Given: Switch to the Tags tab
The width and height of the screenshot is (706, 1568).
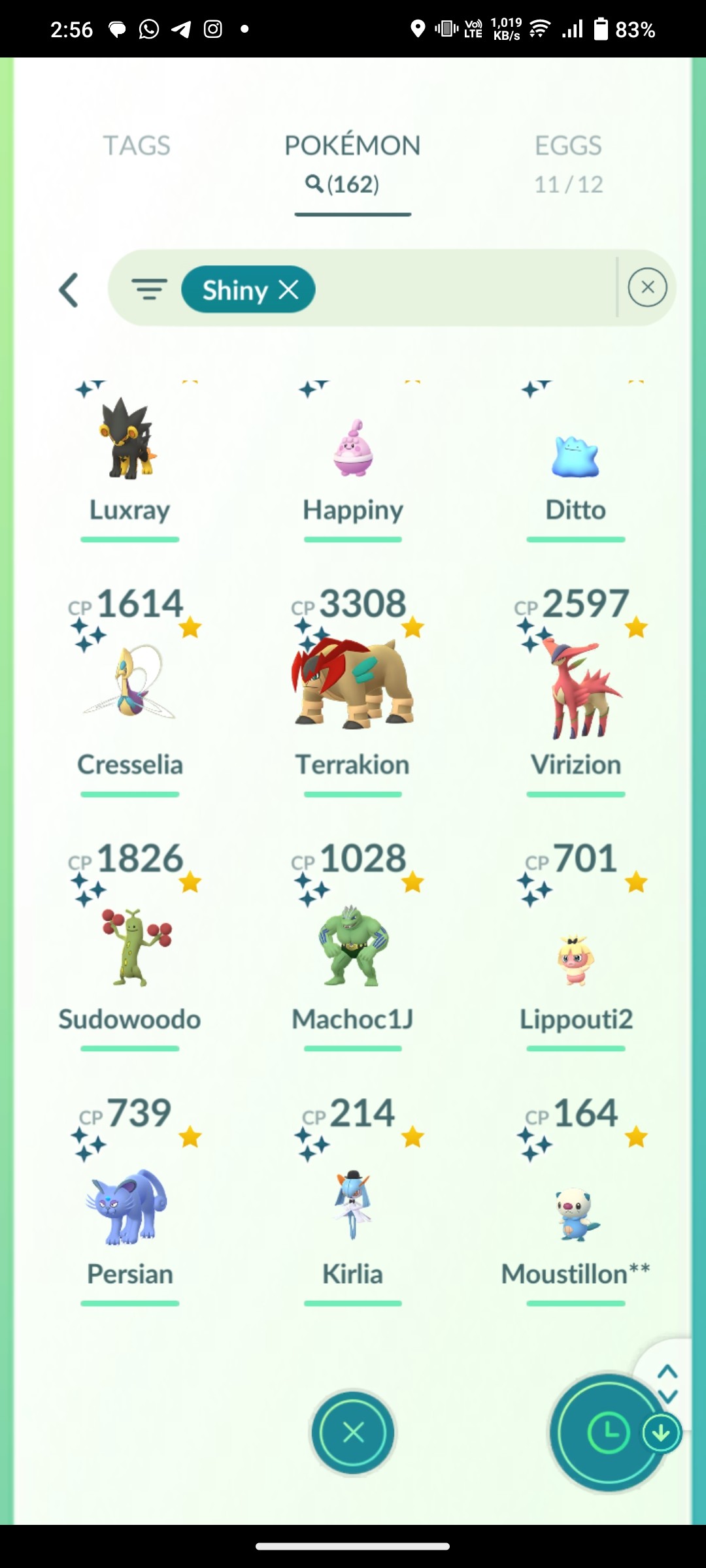Looking at the screenshot, I should click(x=136, y=145).
